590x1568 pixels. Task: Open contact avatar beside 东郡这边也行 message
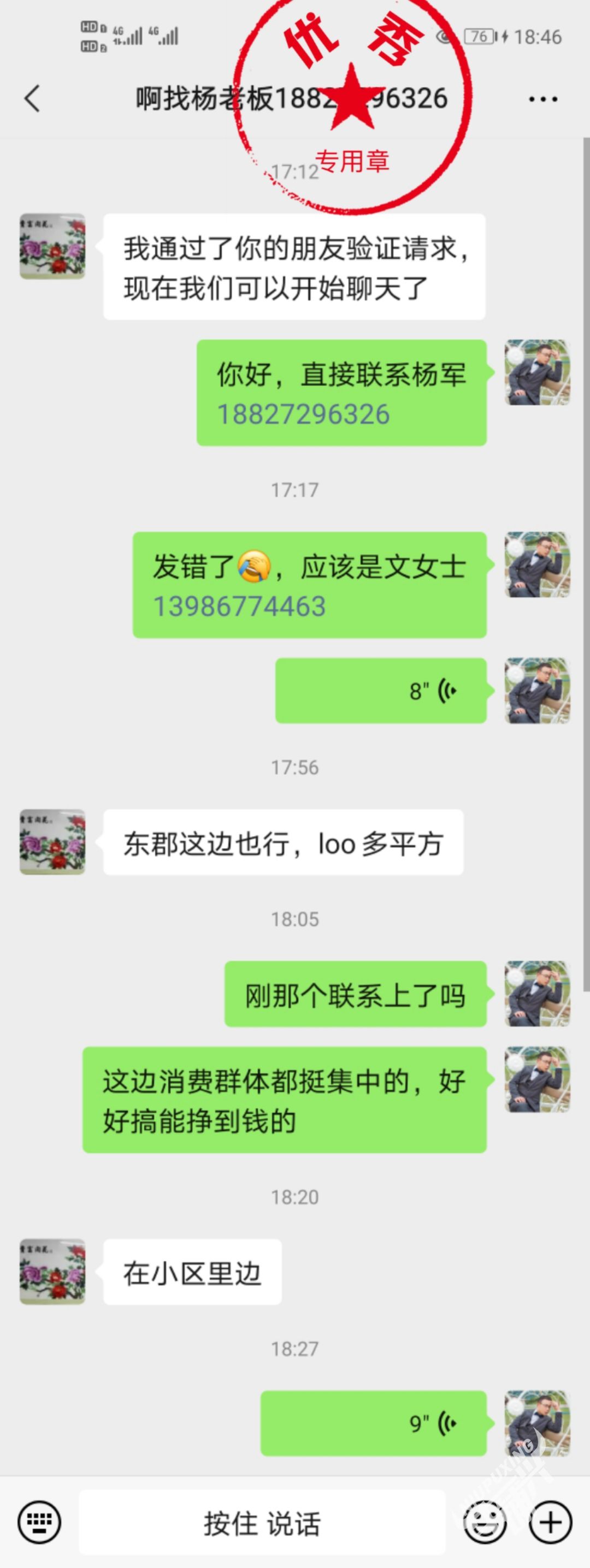52,842
